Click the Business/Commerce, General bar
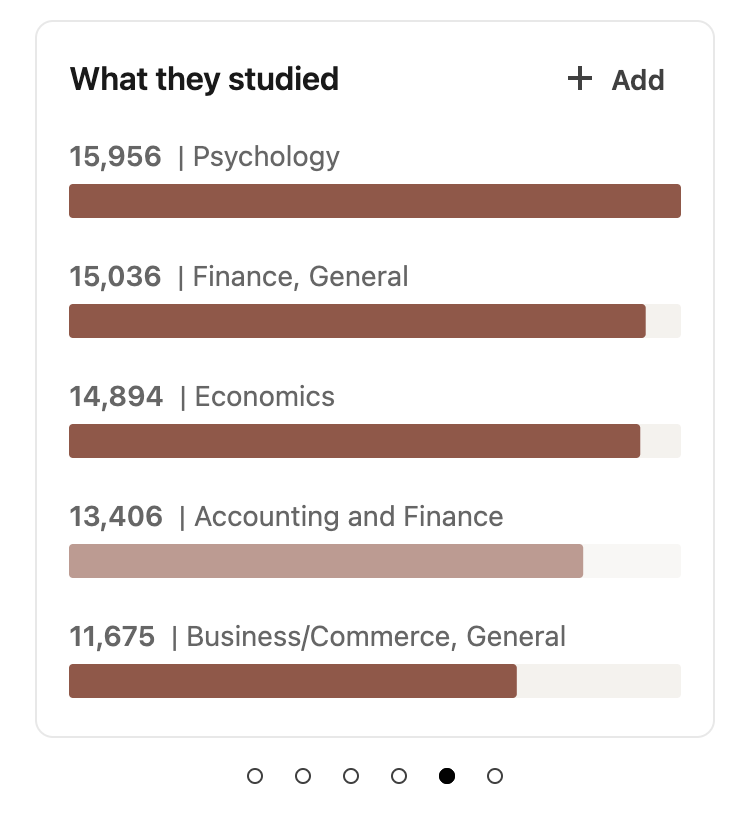 point(292,680)
